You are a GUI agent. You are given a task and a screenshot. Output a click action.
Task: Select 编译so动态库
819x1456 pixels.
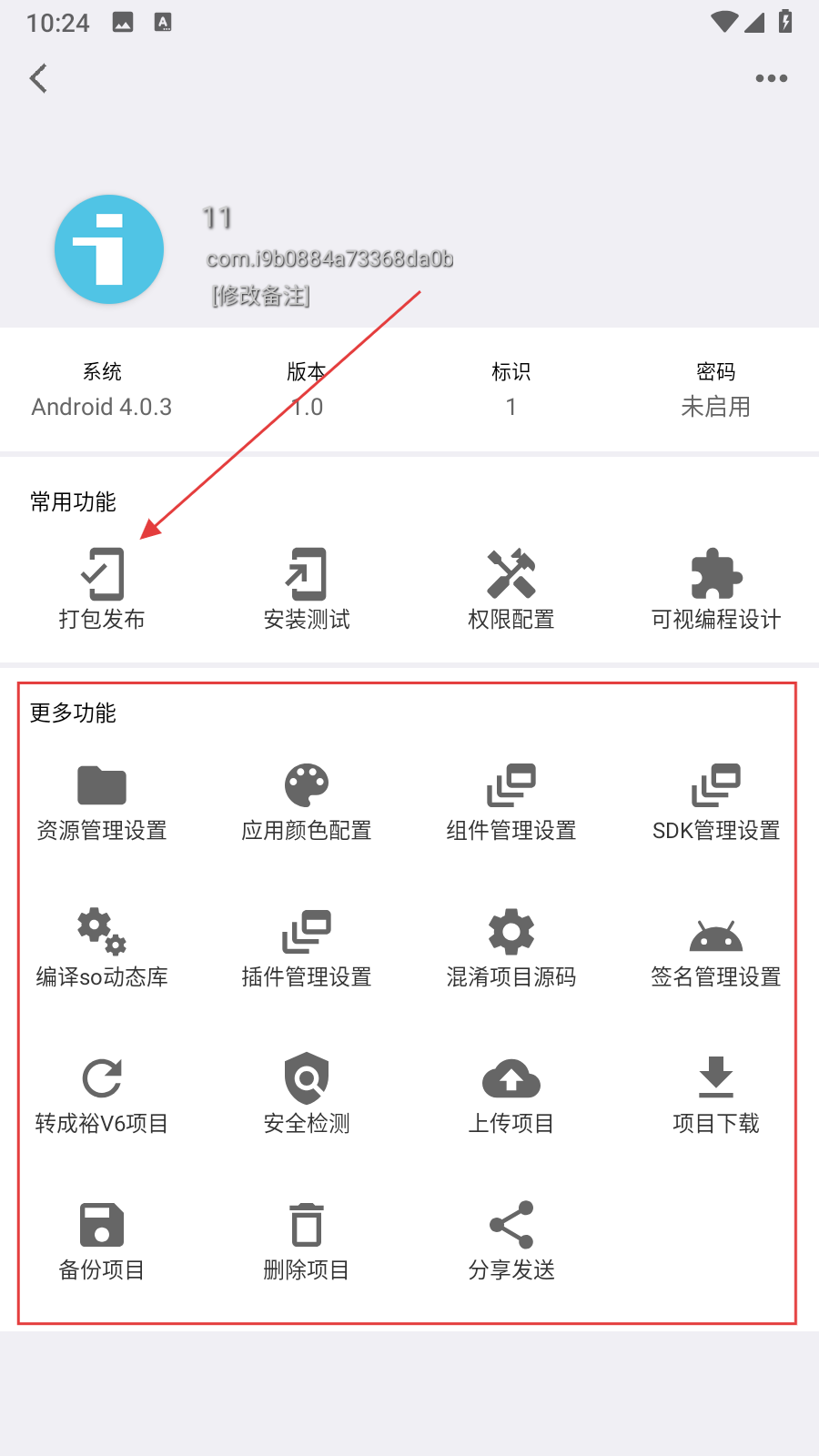pos(102,947)
